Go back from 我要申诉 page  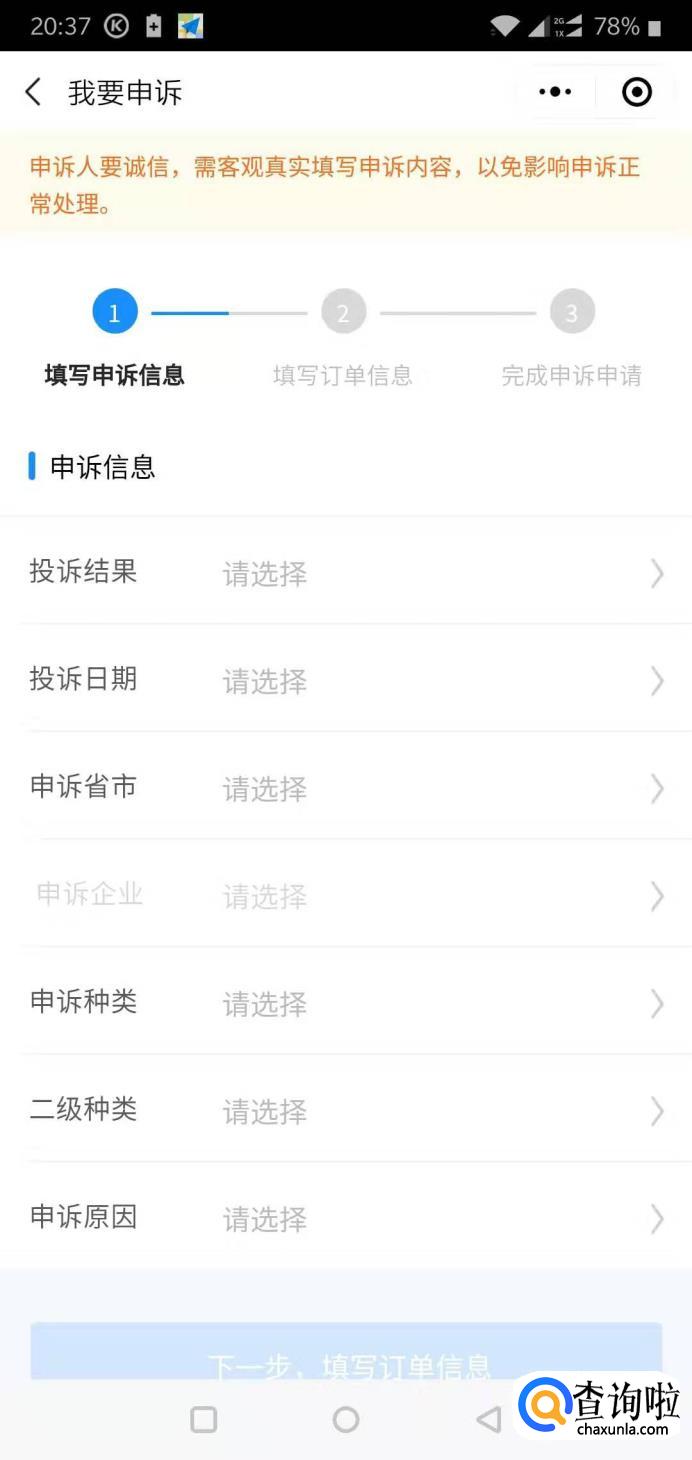pos(33,93)
